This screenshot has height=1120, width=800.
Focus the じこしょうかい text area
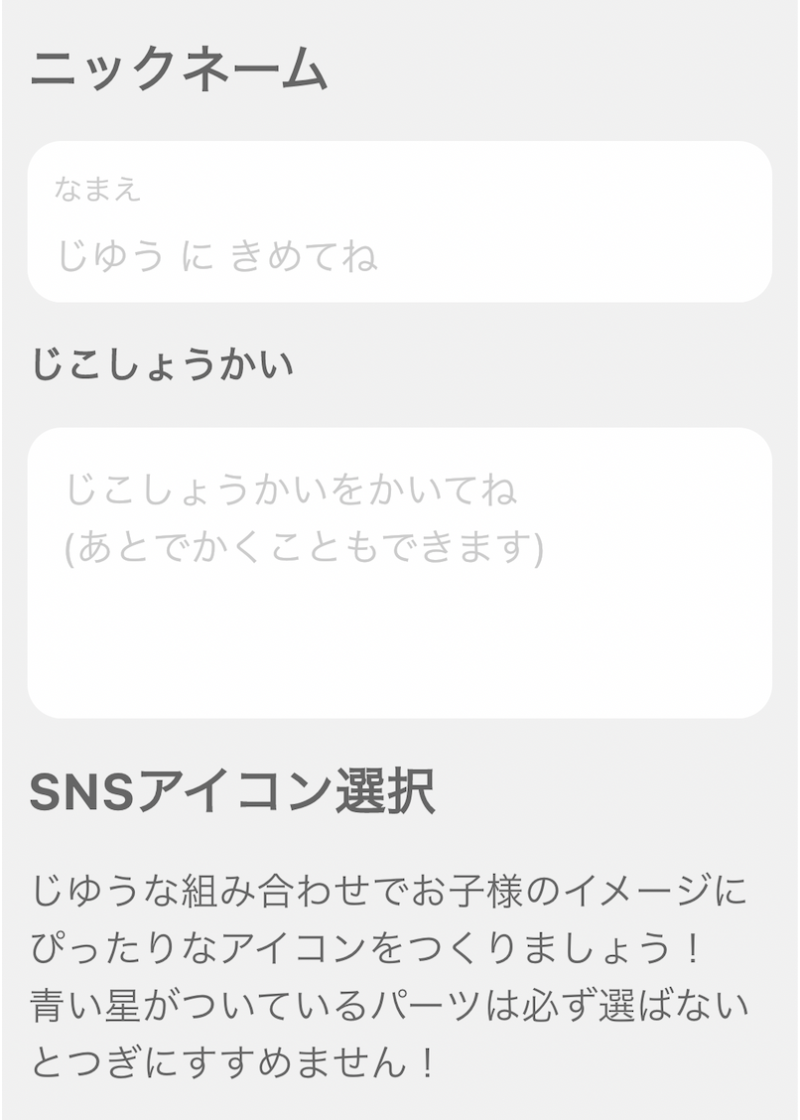coord(399,572)
